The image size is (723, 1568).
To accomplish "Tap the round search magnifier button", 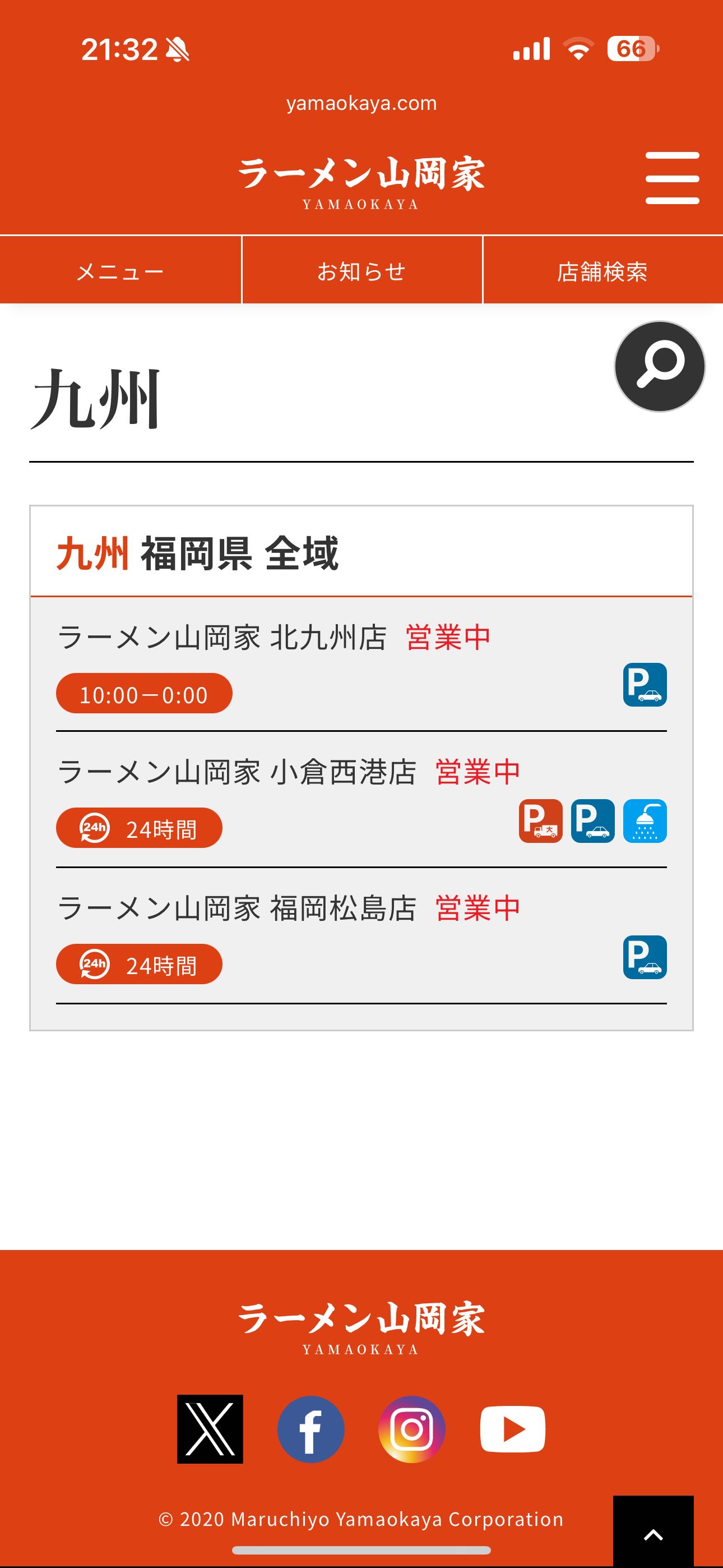I will [x=660, y=366].
